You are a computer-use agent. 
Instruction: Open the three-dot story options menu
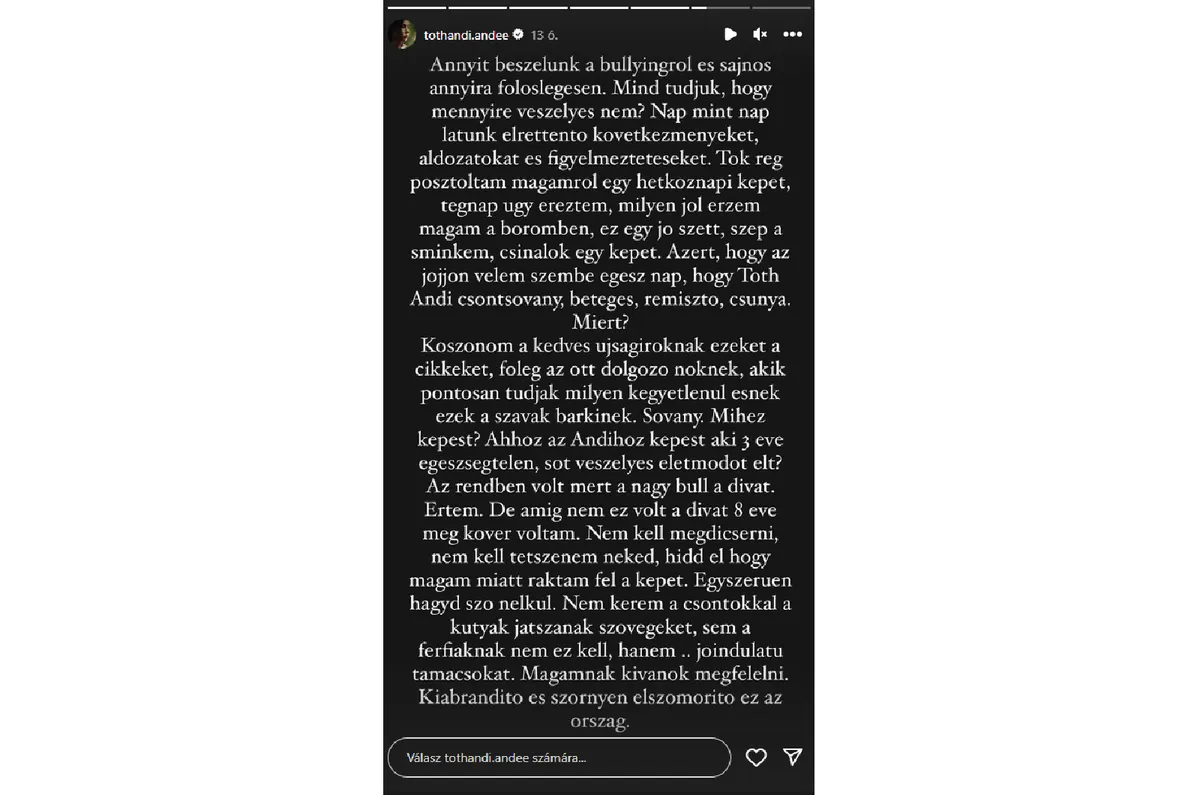point(792,34)
